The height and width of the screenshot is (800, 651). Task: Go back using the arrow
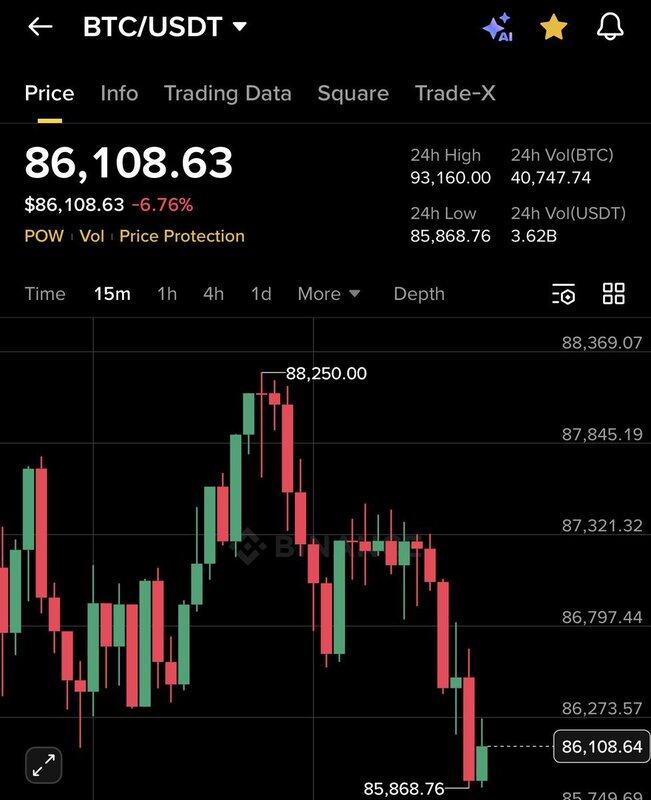[40, 27]
